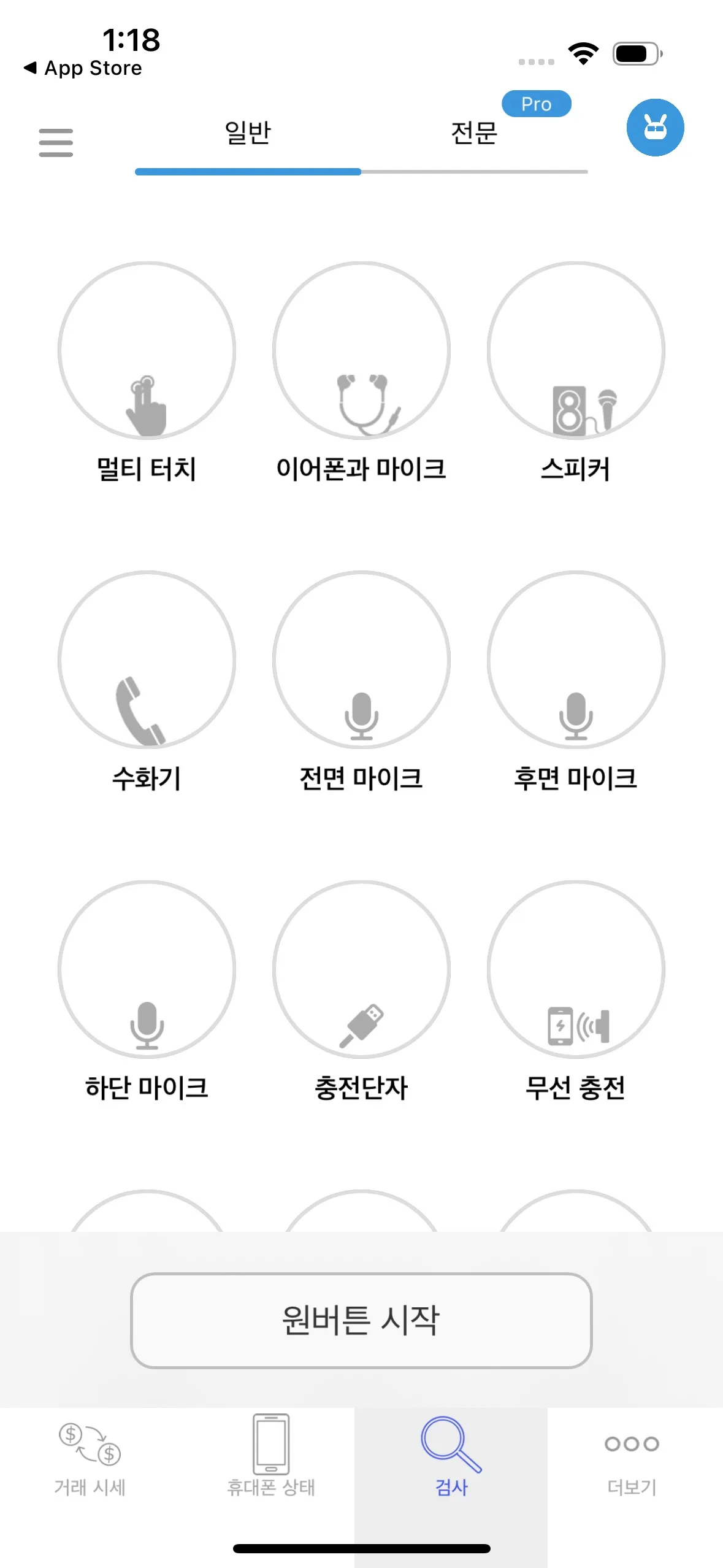Open the 더보기 more options icon

pos(632,1454)
